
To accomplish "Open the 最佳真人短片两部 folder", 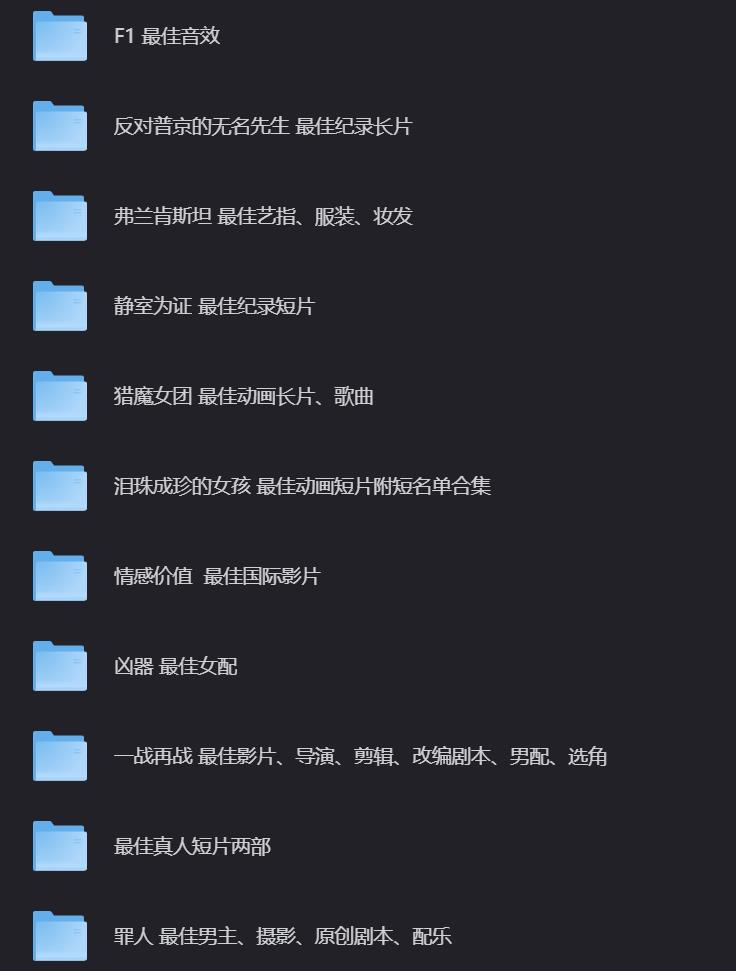I will pyautogui.click(x=192, y=847).
